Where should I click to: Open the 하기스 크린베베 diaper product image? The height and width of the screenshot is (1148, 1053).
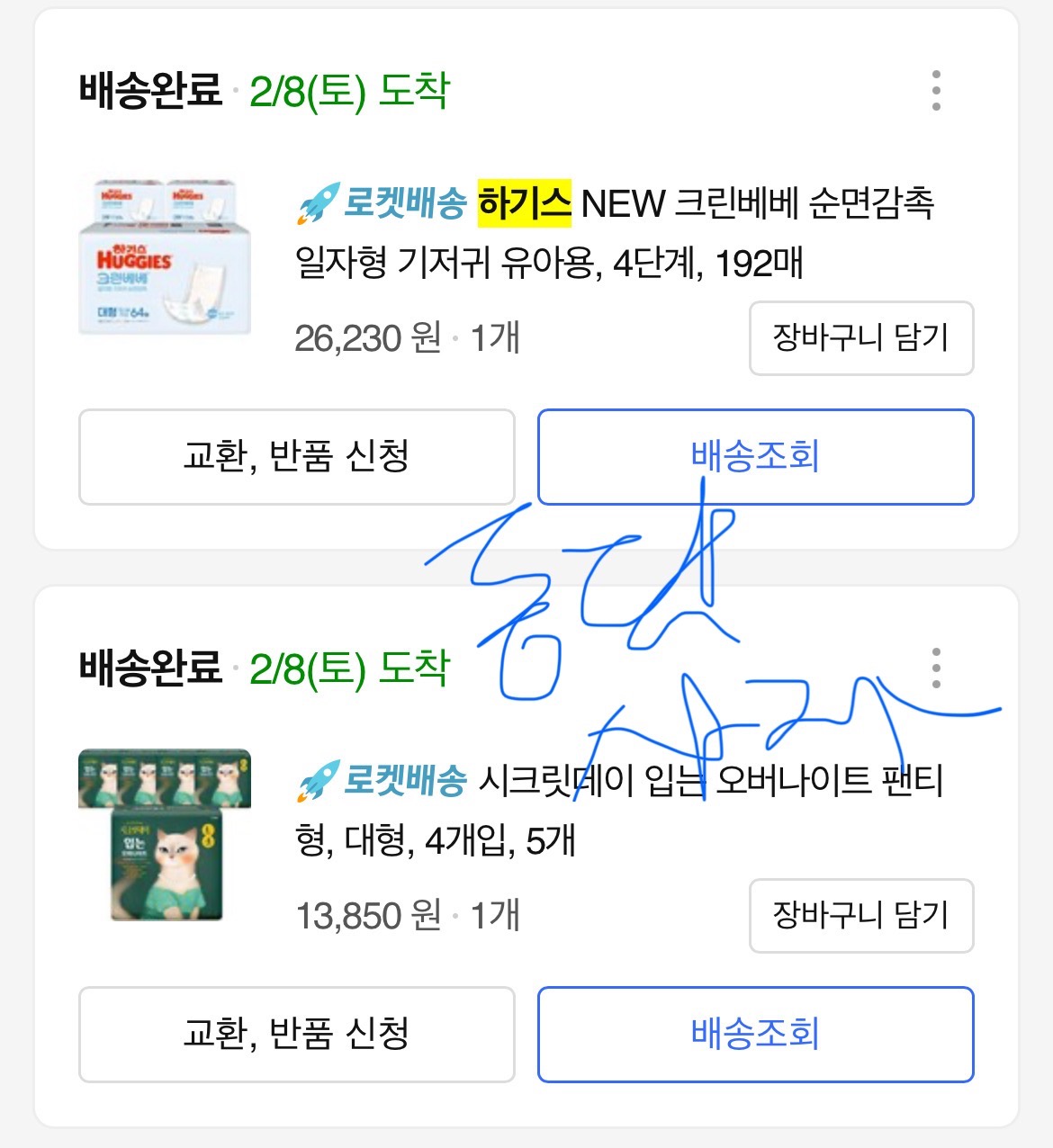tap(165, 256)
